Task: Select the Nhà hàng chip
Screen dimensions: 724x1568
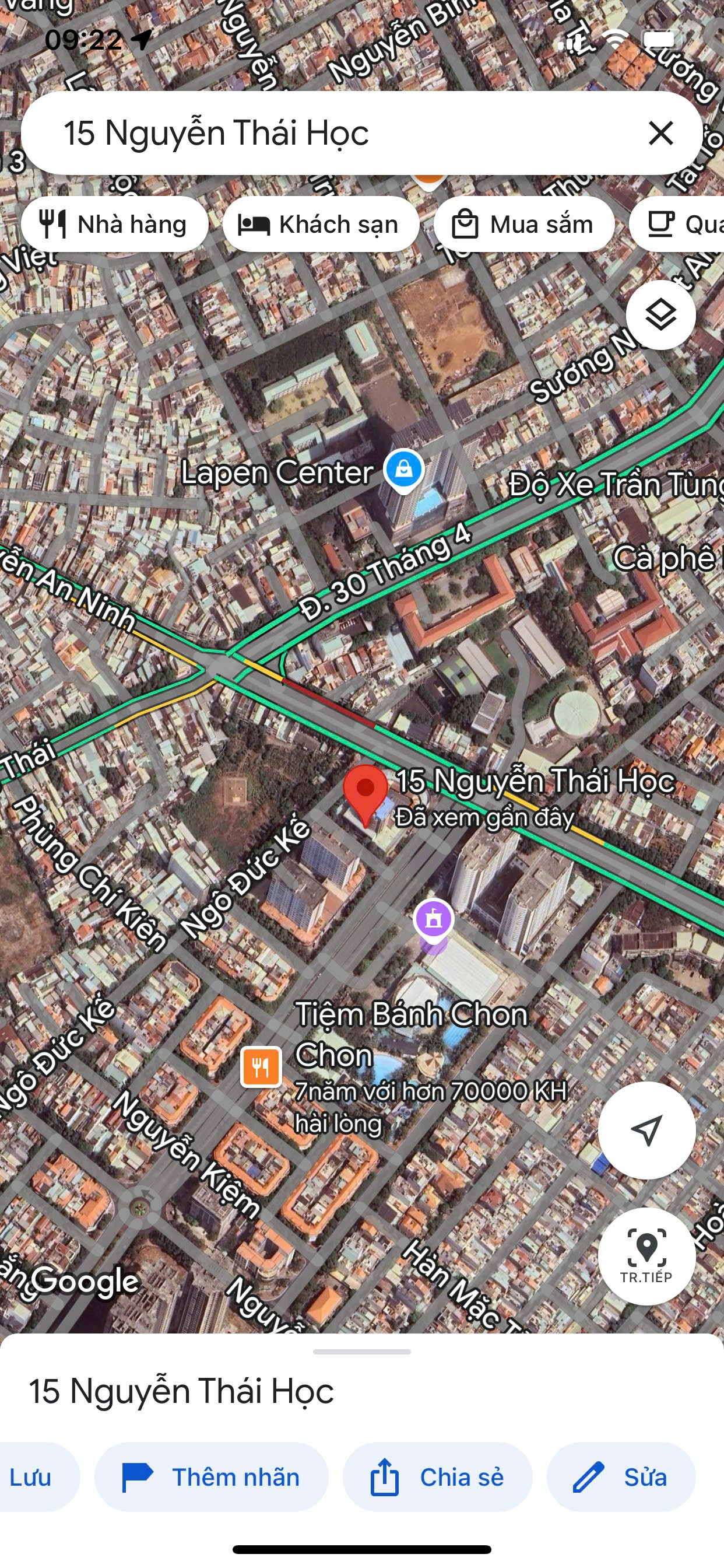Action: point(114,225)
